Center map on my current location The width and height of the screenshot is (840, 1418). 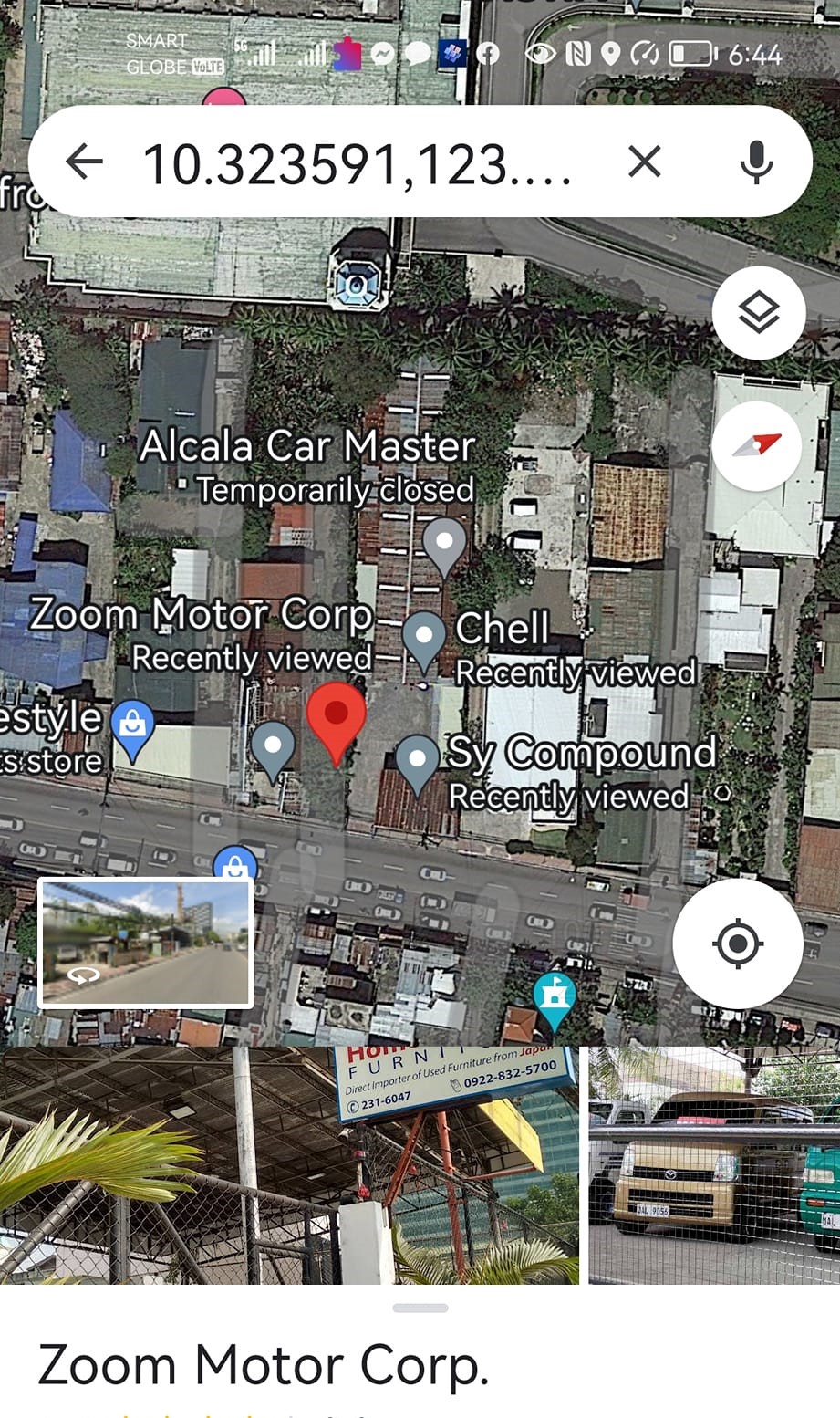click(x=737, y=944)
